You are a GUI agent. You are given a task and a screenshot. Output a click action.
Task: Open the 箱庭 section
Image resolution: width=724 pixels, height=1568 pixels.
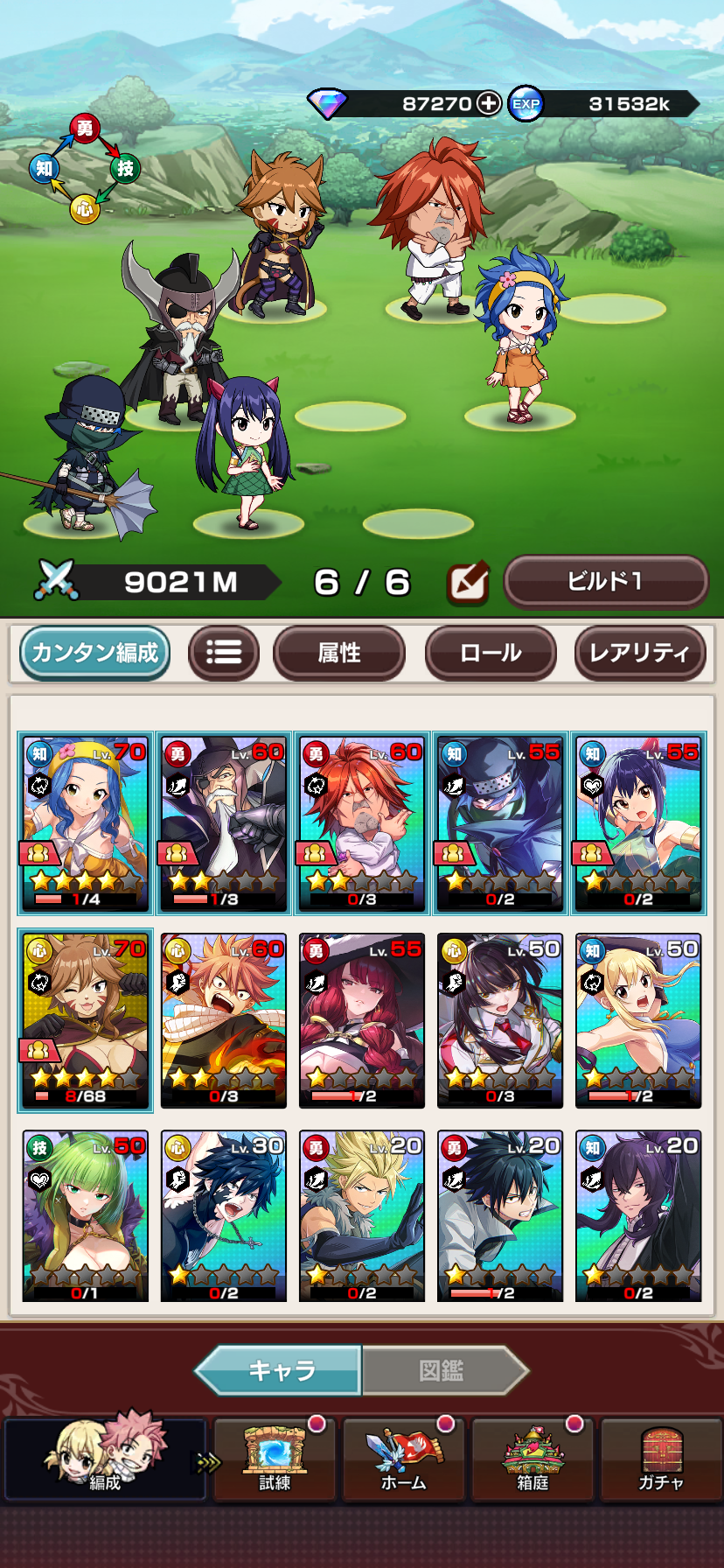pos(533,1459)
